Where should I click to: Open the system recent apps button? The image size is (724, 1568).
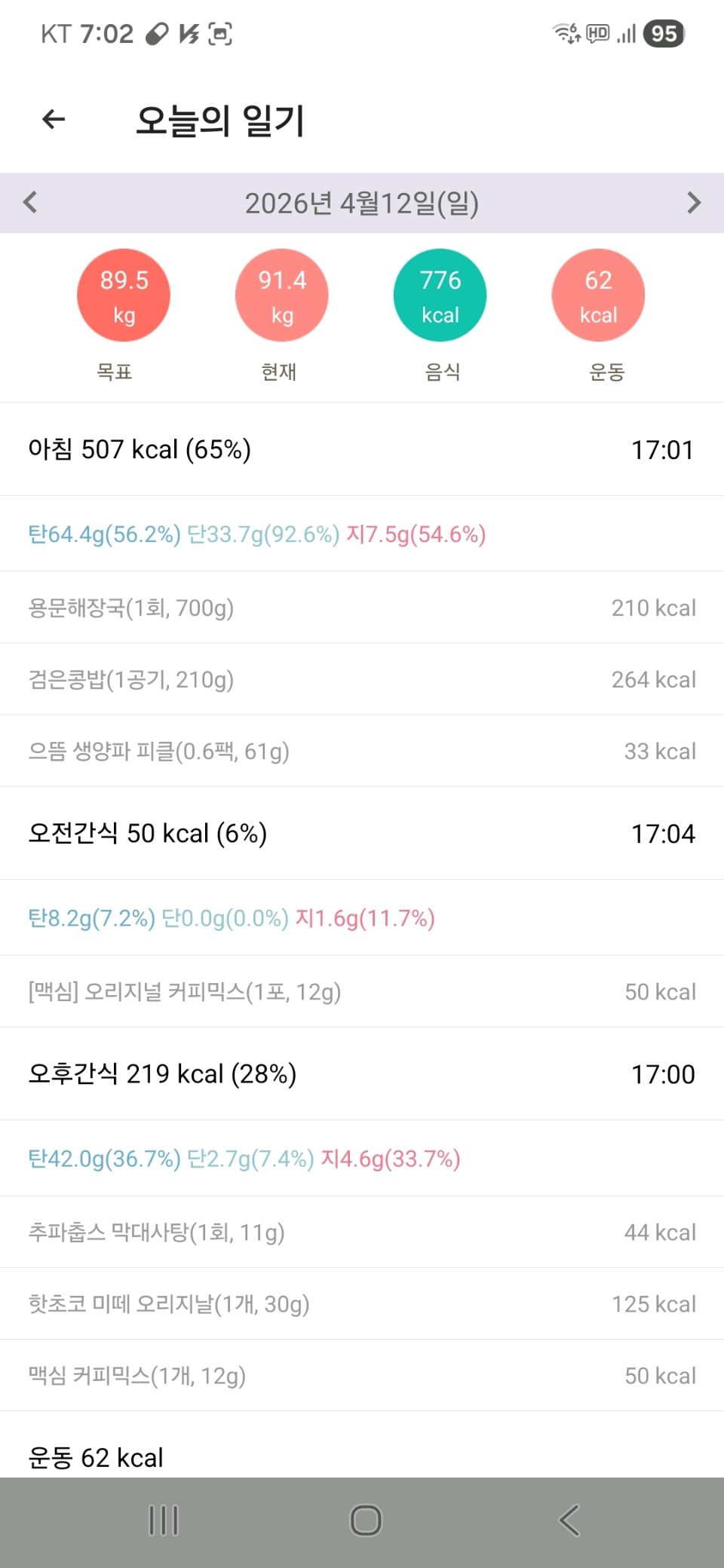pyautogui.click(x=164, y=1520)
